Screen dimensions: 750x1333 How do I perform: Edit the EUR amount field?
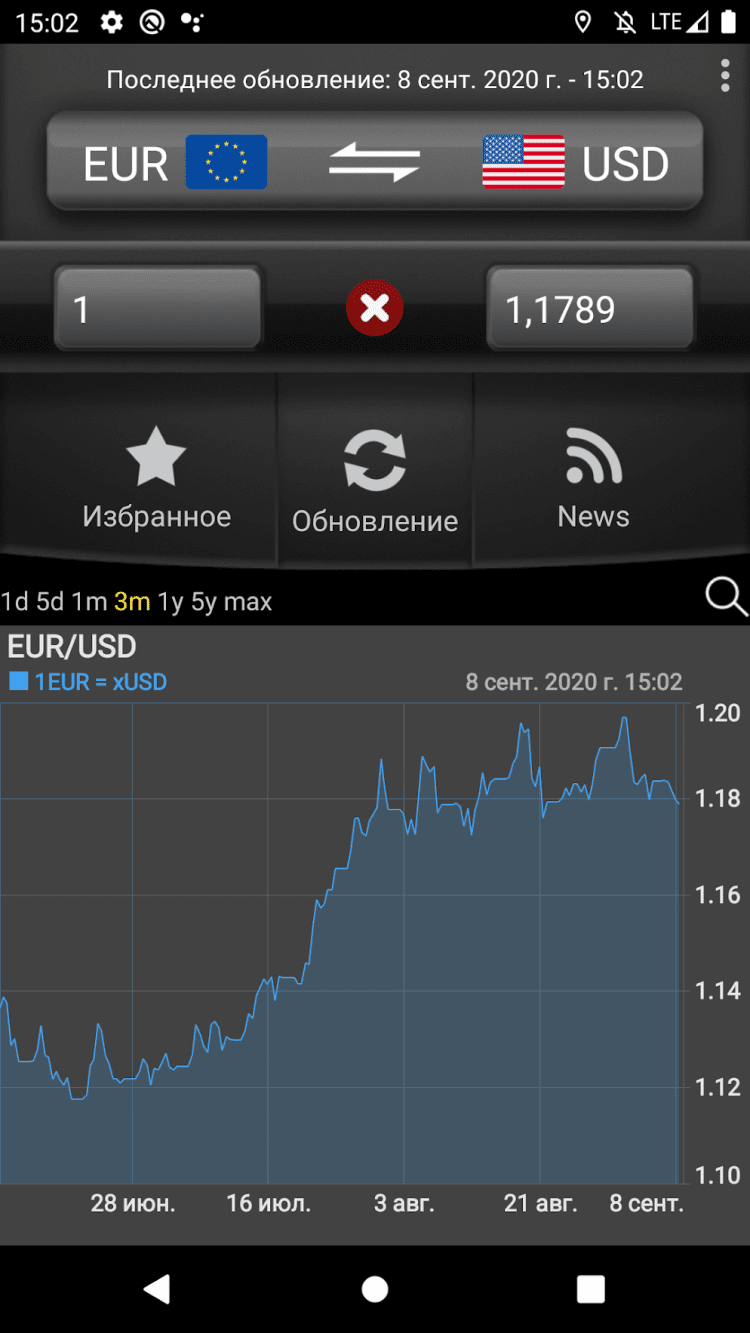pos(158,309)
